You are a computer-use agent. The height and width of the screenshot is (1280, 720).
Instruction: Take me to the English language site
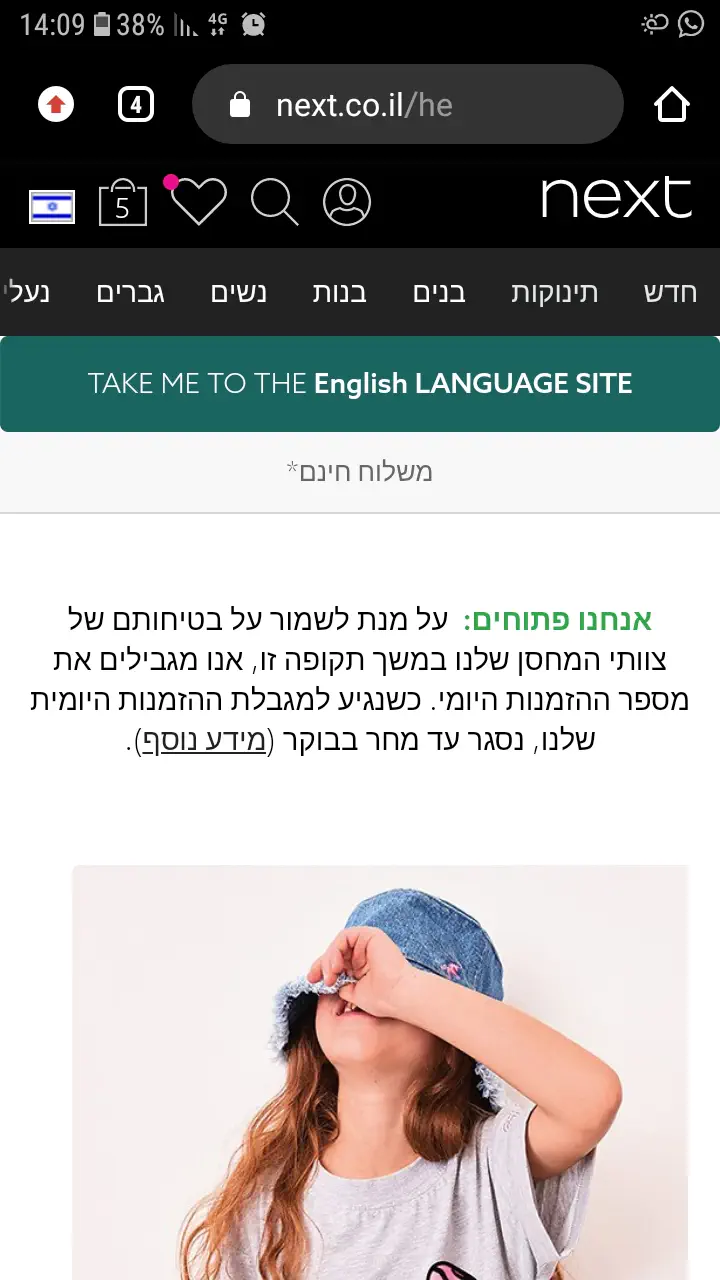point(360,384)
